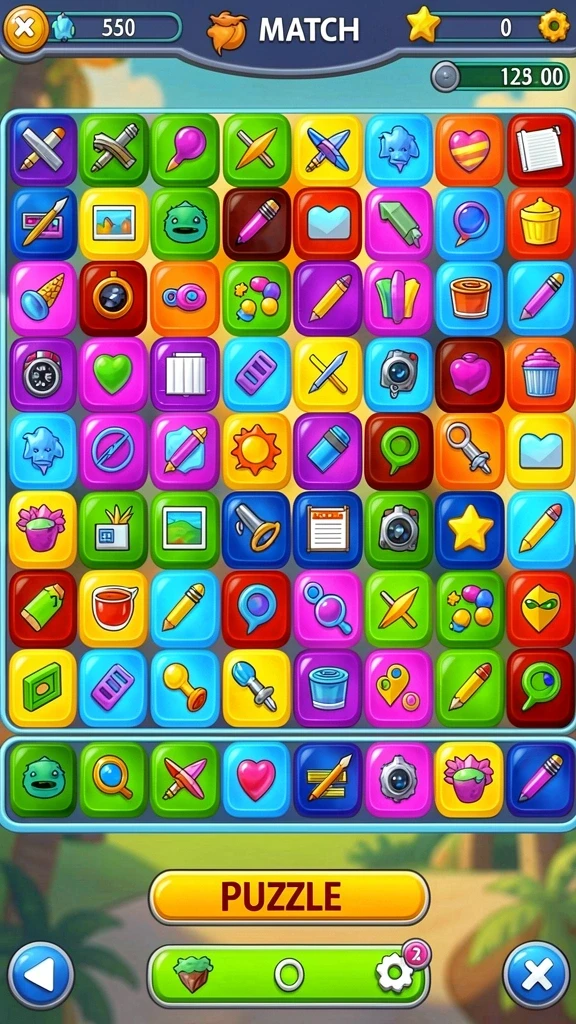
Task: Choose the notepad tile on dark blue
Action: click(x=327, y=530)
